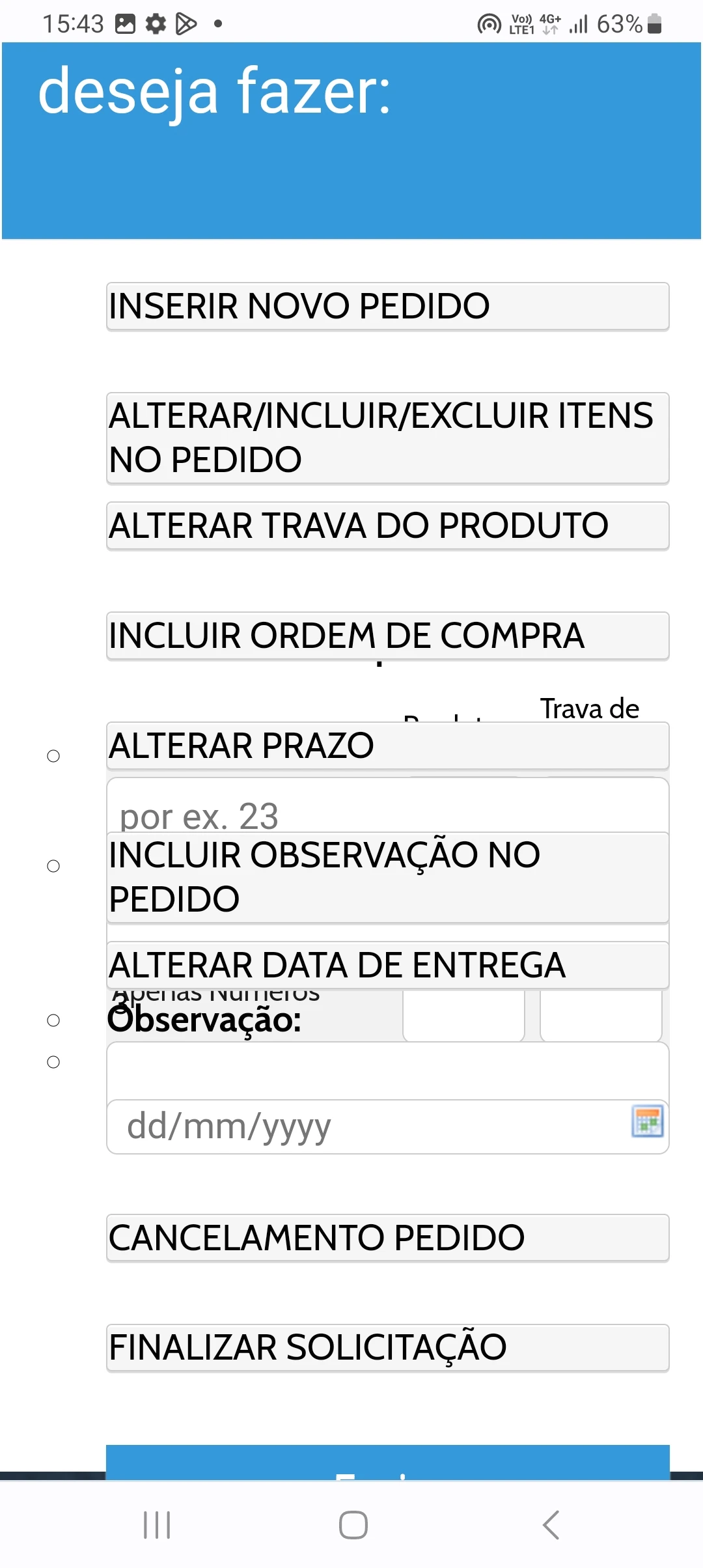Select ALTERAR TRAVA DO PRODUTO

click(x=387, y=525)
